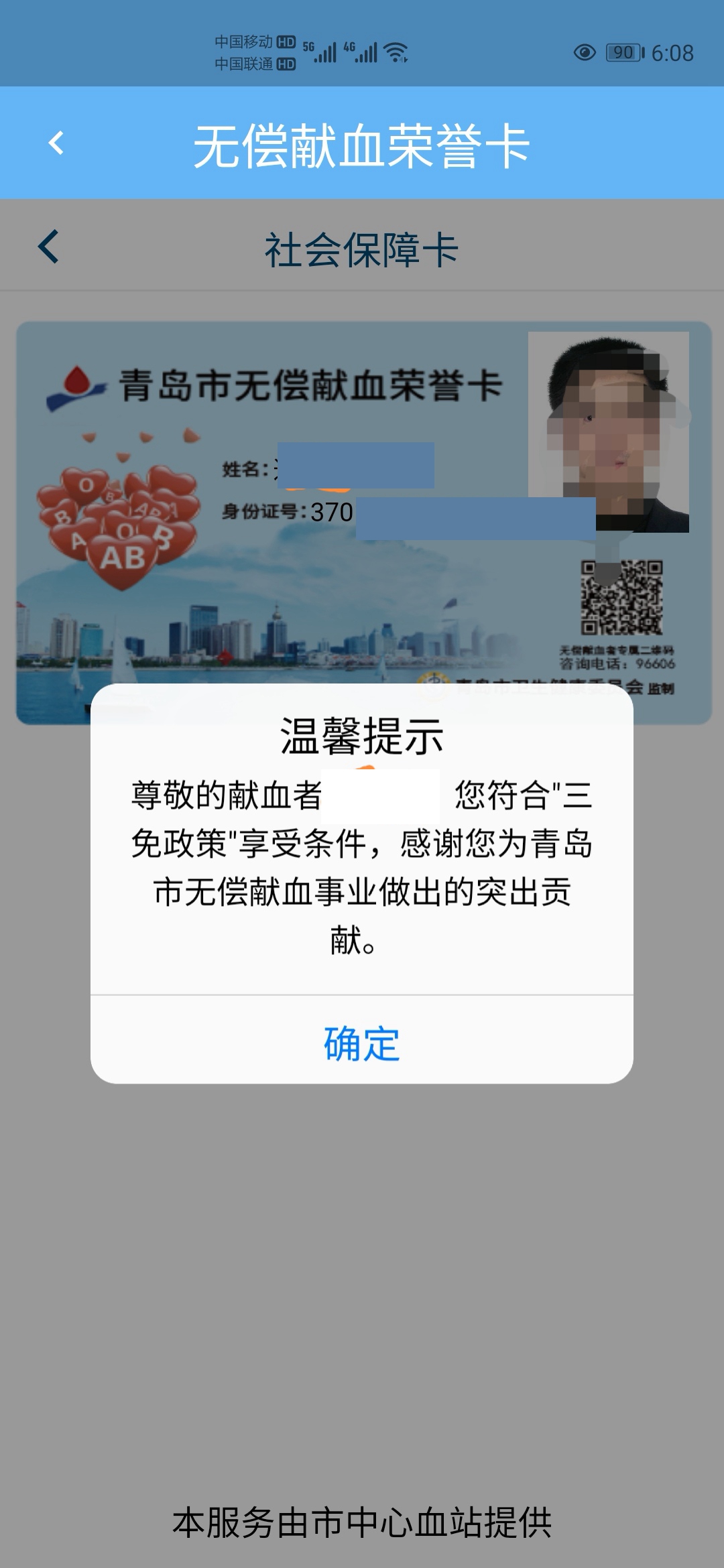Go back from 无偿献血荣誉卡 page

pos(56,143)
